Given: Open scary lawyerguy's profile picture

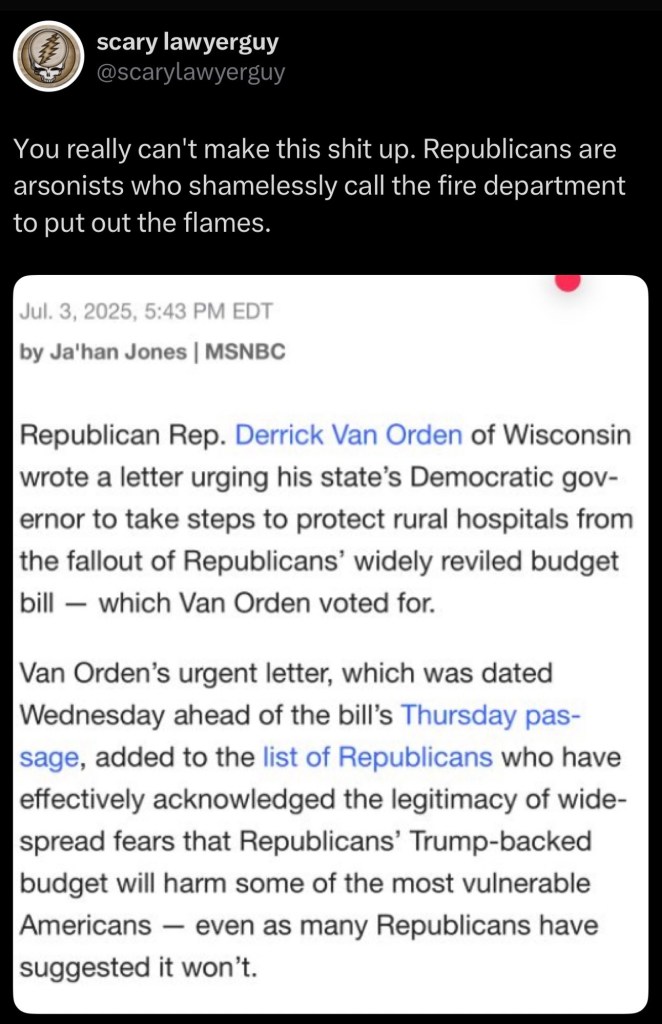Looking at the screenshot, I should click(47, 56).
